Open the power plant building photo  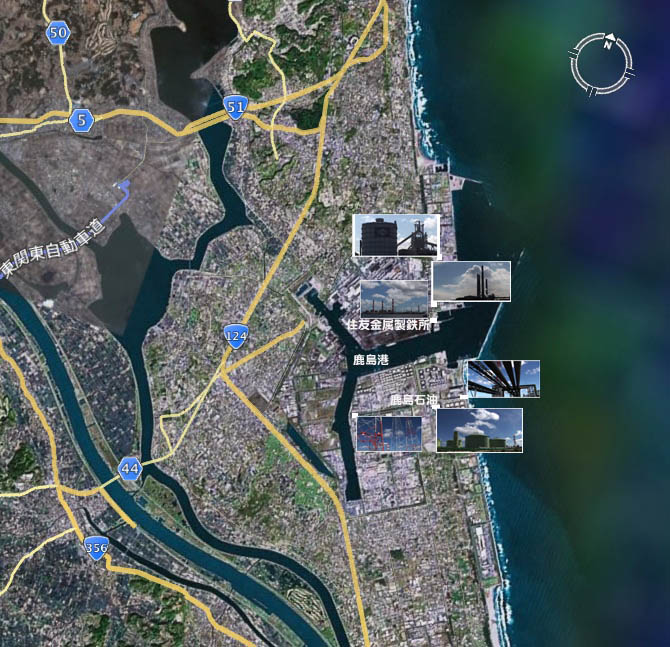pos(479,430)
